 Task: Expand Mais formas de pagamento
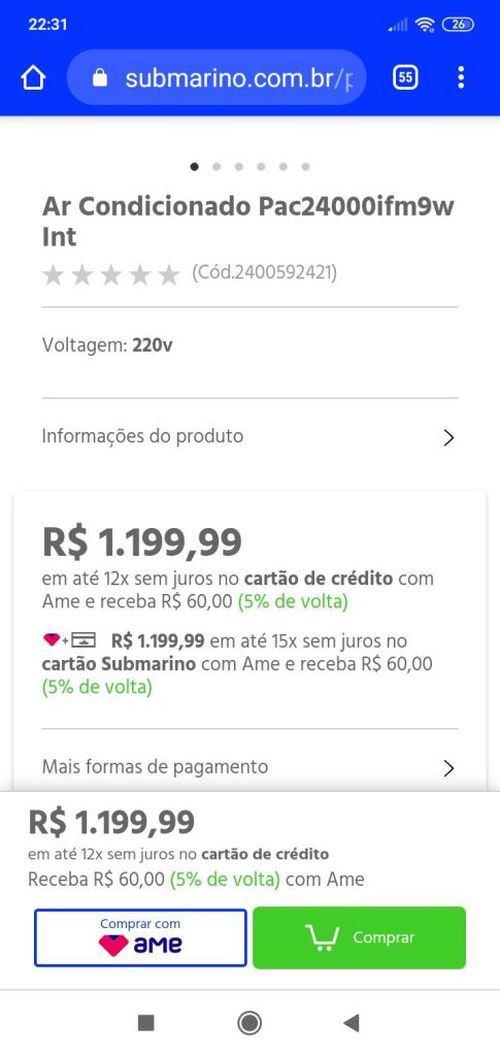click(250, 767)
